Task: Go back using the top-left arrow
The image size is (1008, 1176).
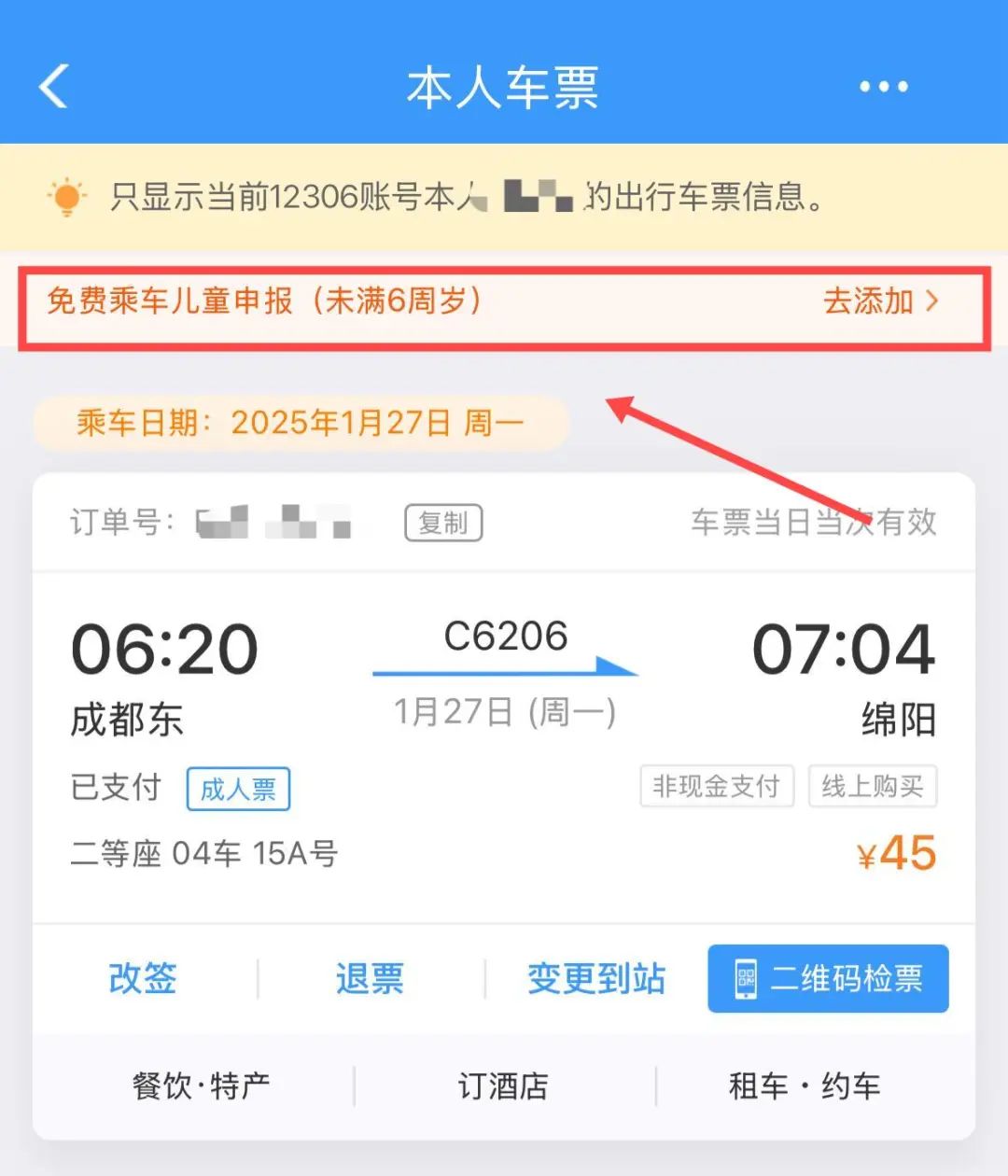Action: point(53,86)
